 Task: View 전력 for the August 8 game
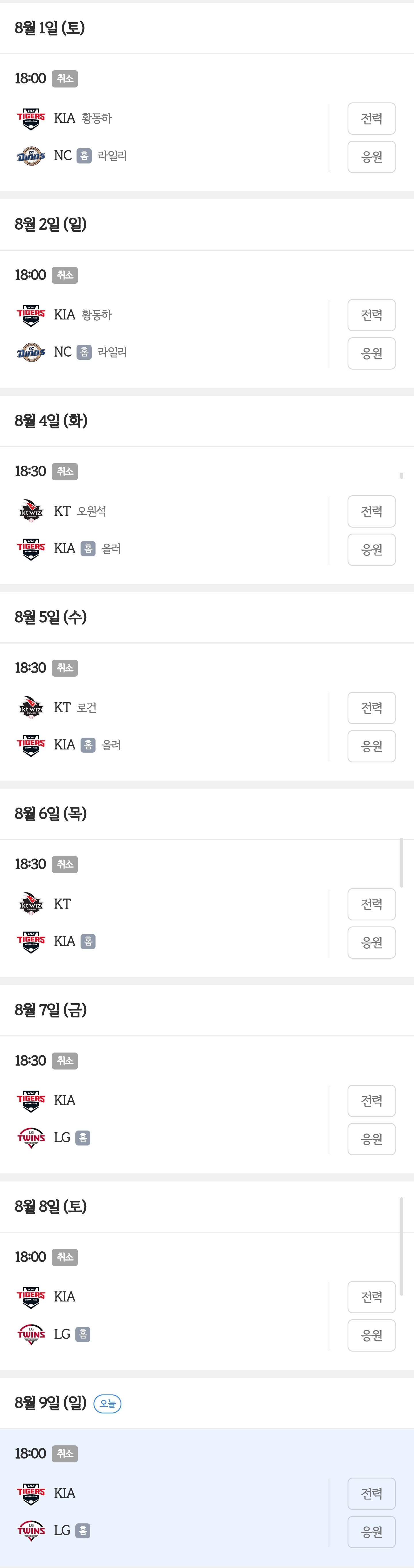(x=371, y=1297)
